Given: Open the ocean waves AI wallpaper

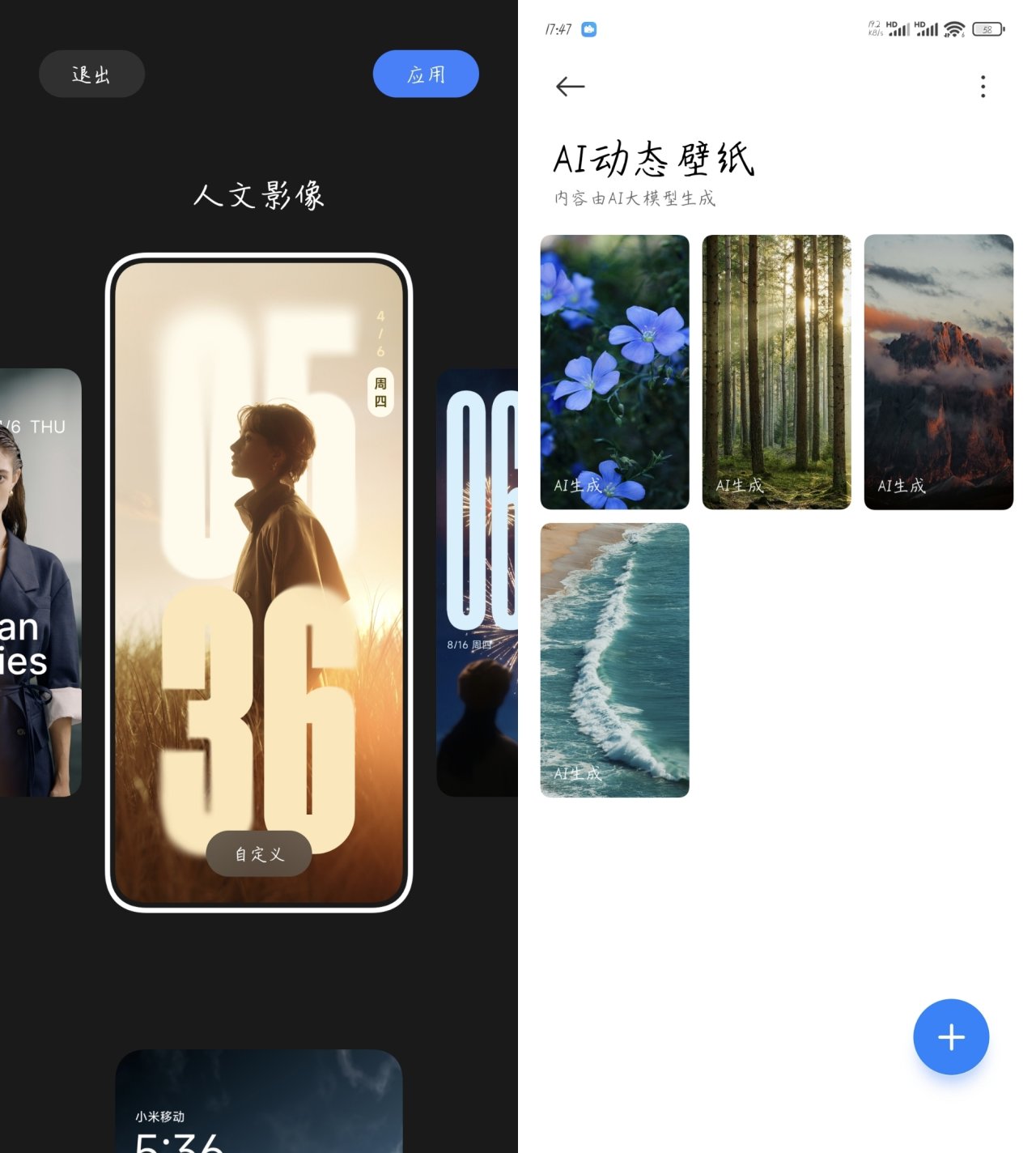Looking at the screenshot, I should 614,660.
